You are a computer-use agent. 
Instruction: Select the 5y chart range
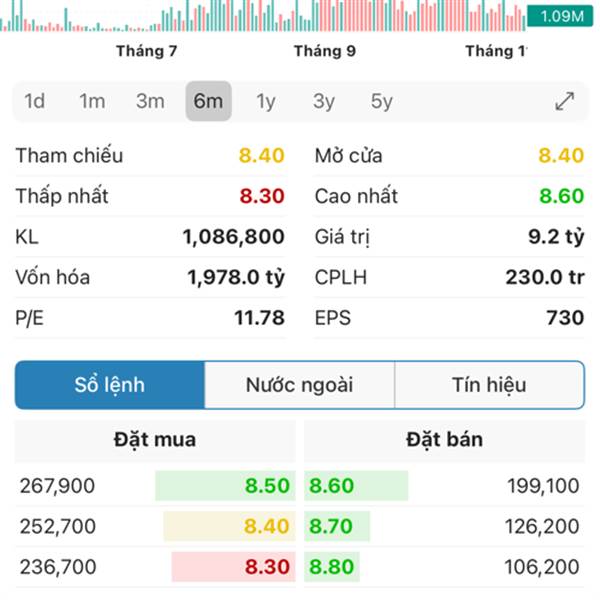tap(382, 101)
